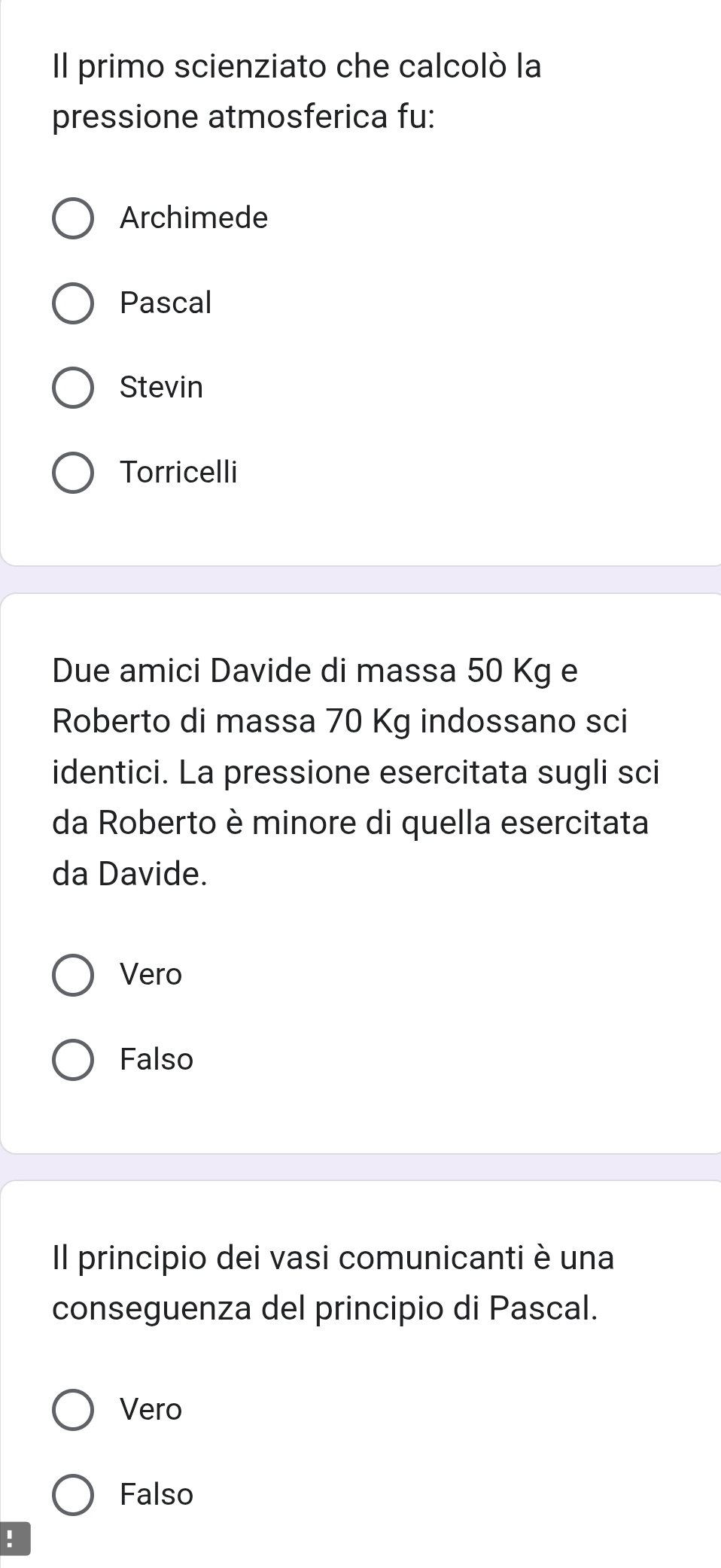Image resolution: width=721 pixels, height=1568 pixels.
Task: Mark Torricelli as the scientist
Action: (73, 473)
